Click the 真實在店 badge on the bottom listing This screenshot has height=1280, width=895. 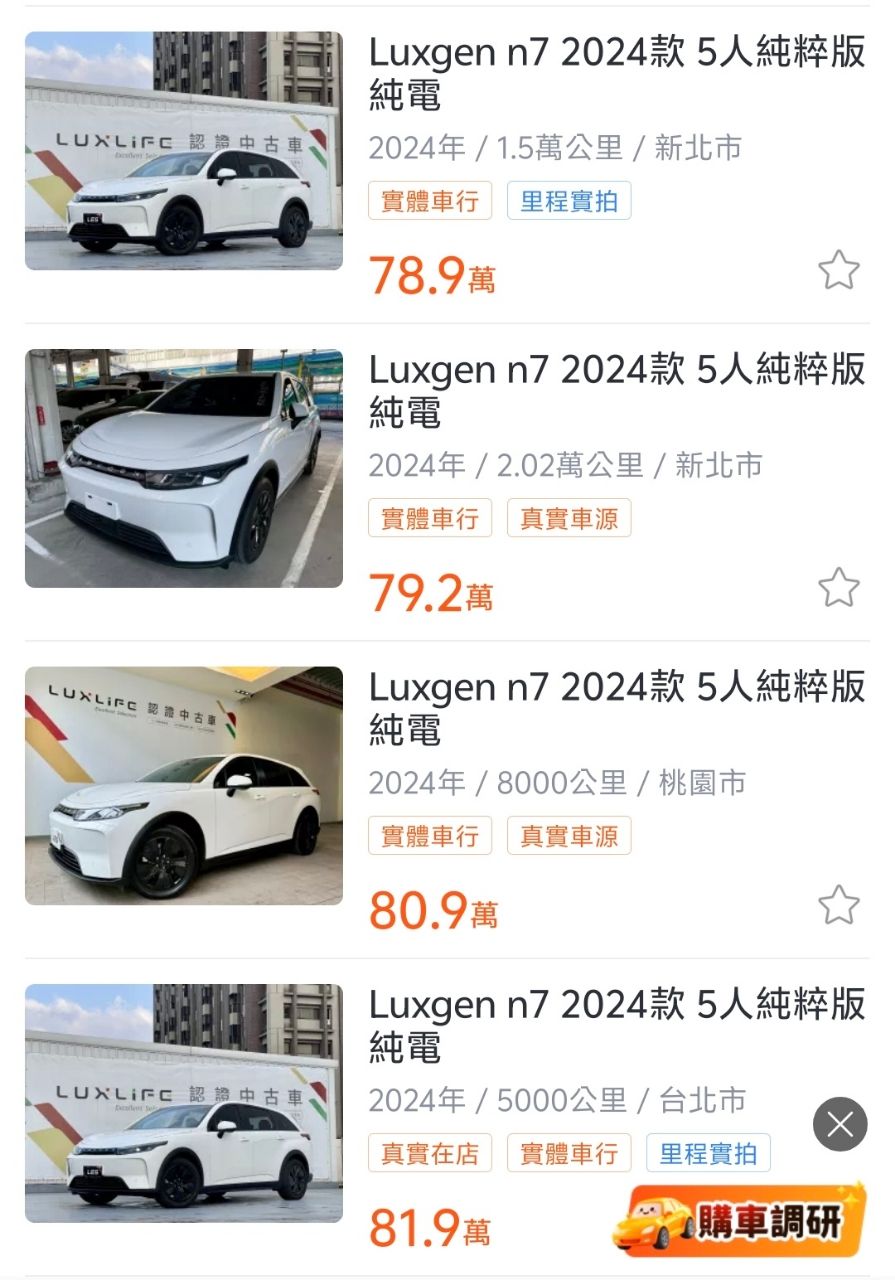pos(430,1153)
